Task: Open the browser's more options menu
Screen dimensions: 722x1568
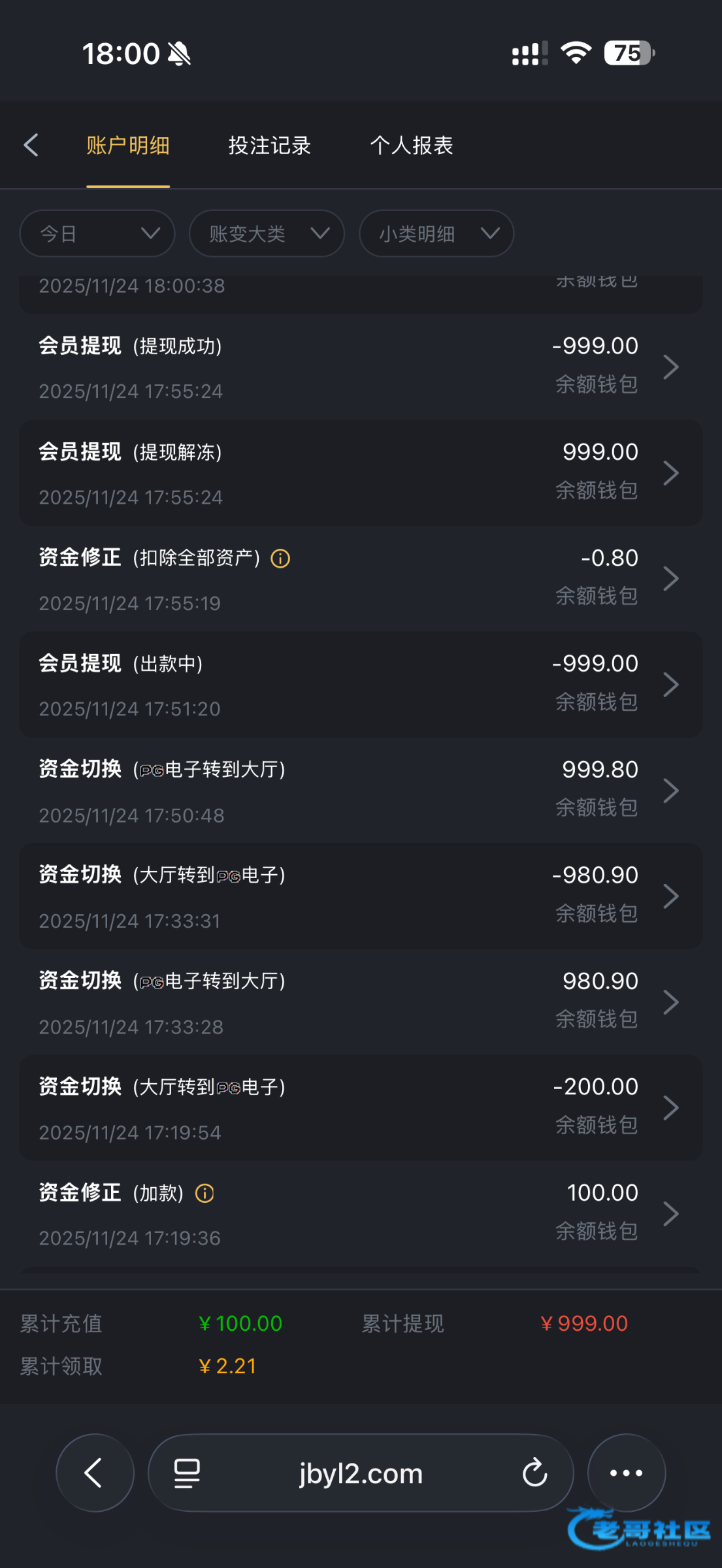Action: coord(626,1473)
